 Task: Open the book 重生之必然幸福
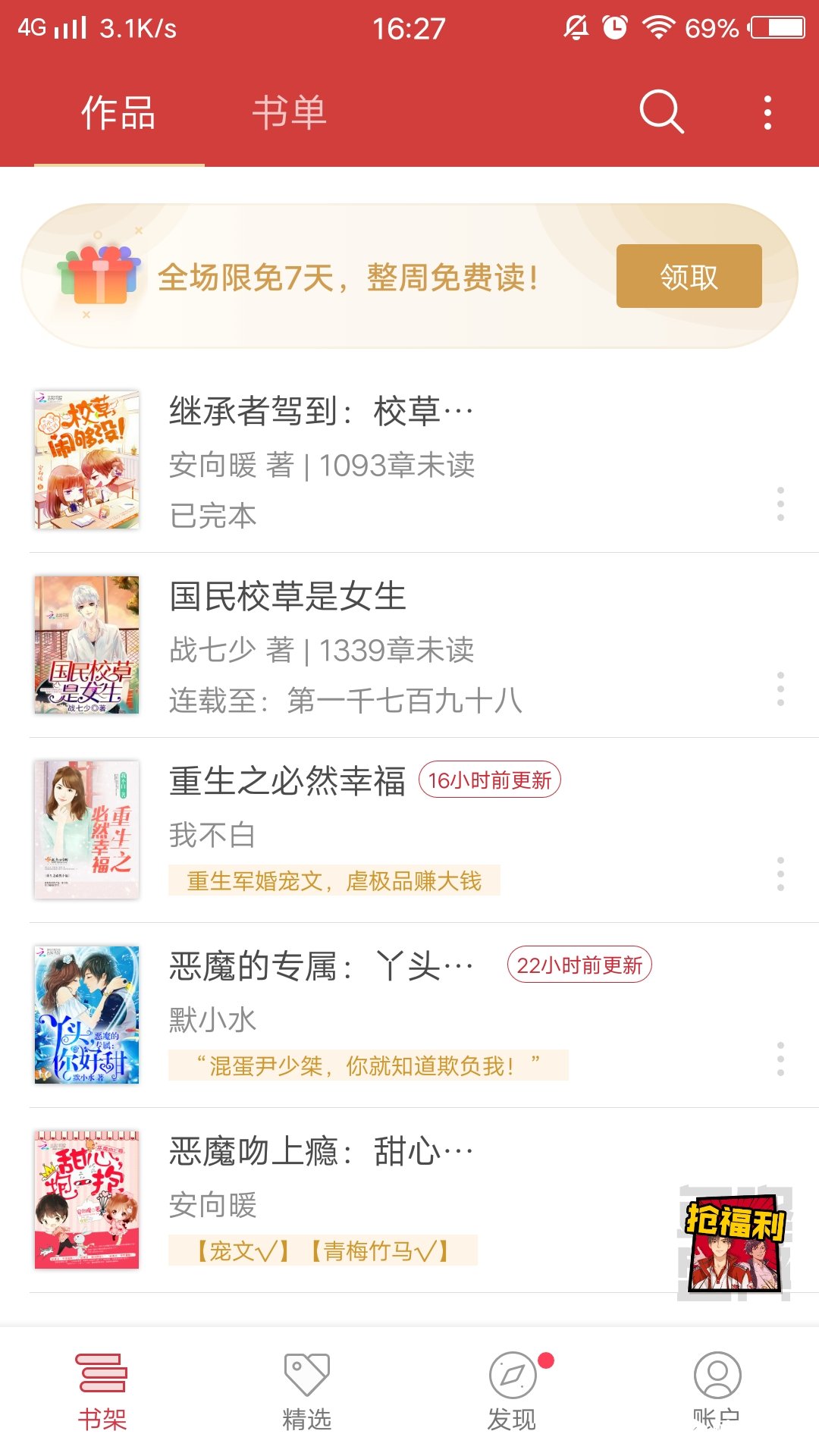click(287, 782)
